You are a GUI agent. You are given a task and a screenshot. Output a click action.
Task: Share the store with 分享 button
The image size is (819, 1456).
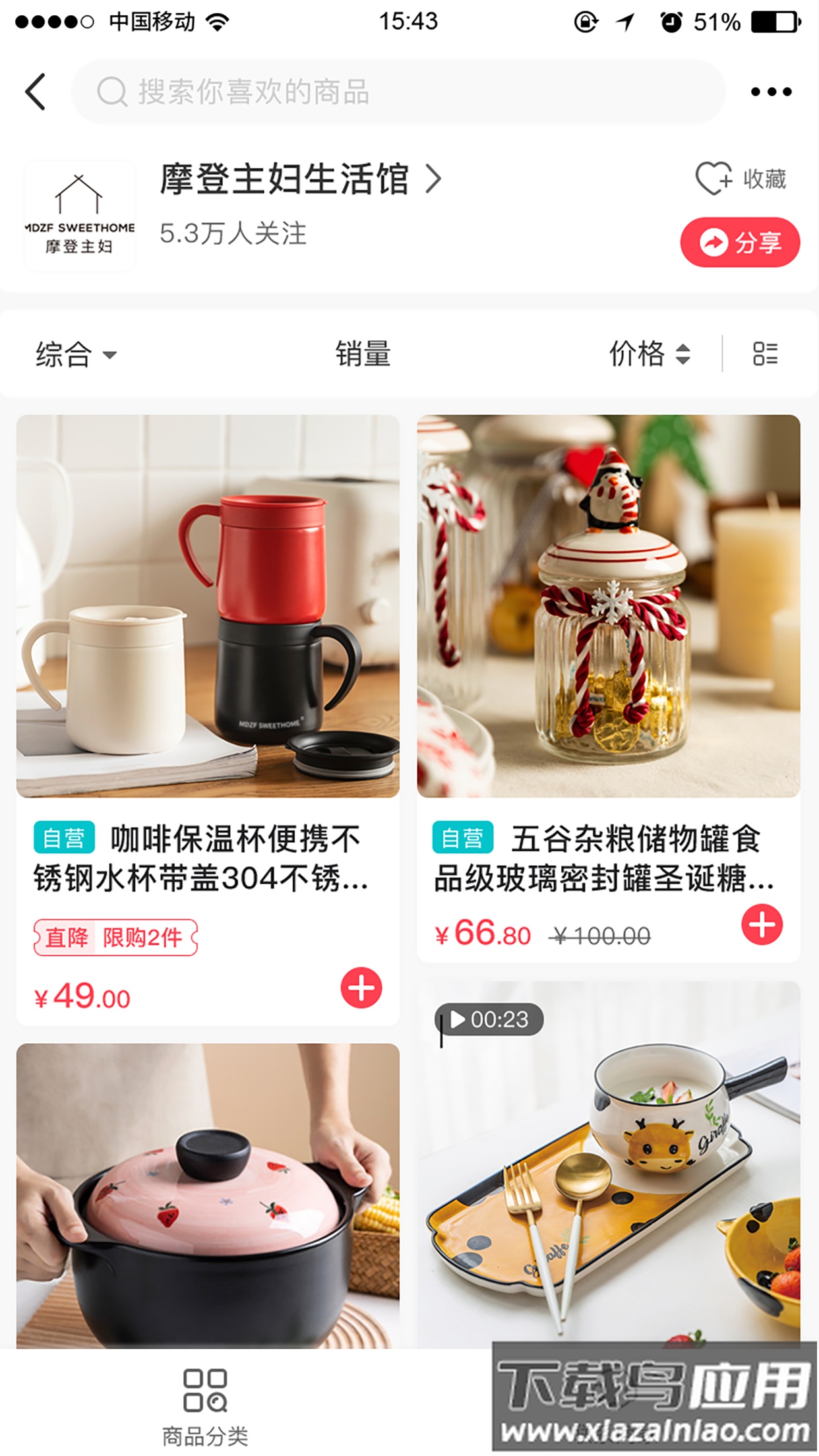(740, 242)
